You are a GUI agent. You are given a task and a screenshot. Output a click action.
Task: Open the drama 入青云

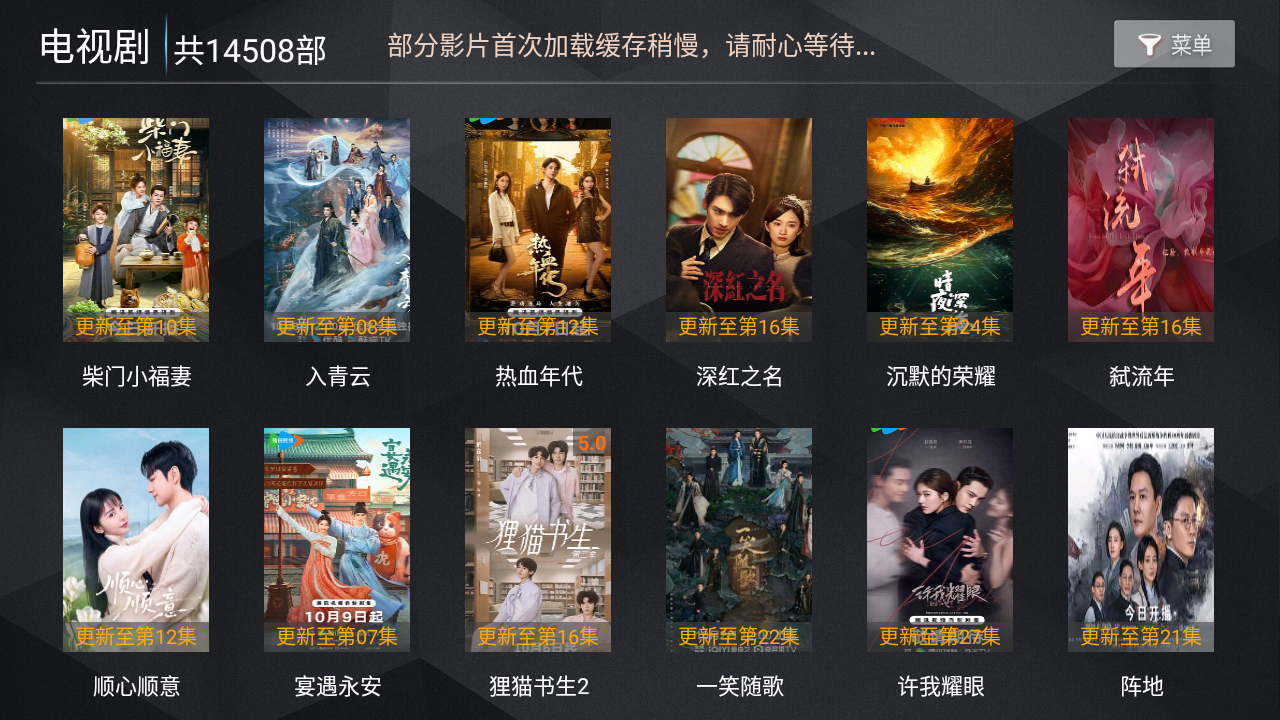[x=337, y=230]
